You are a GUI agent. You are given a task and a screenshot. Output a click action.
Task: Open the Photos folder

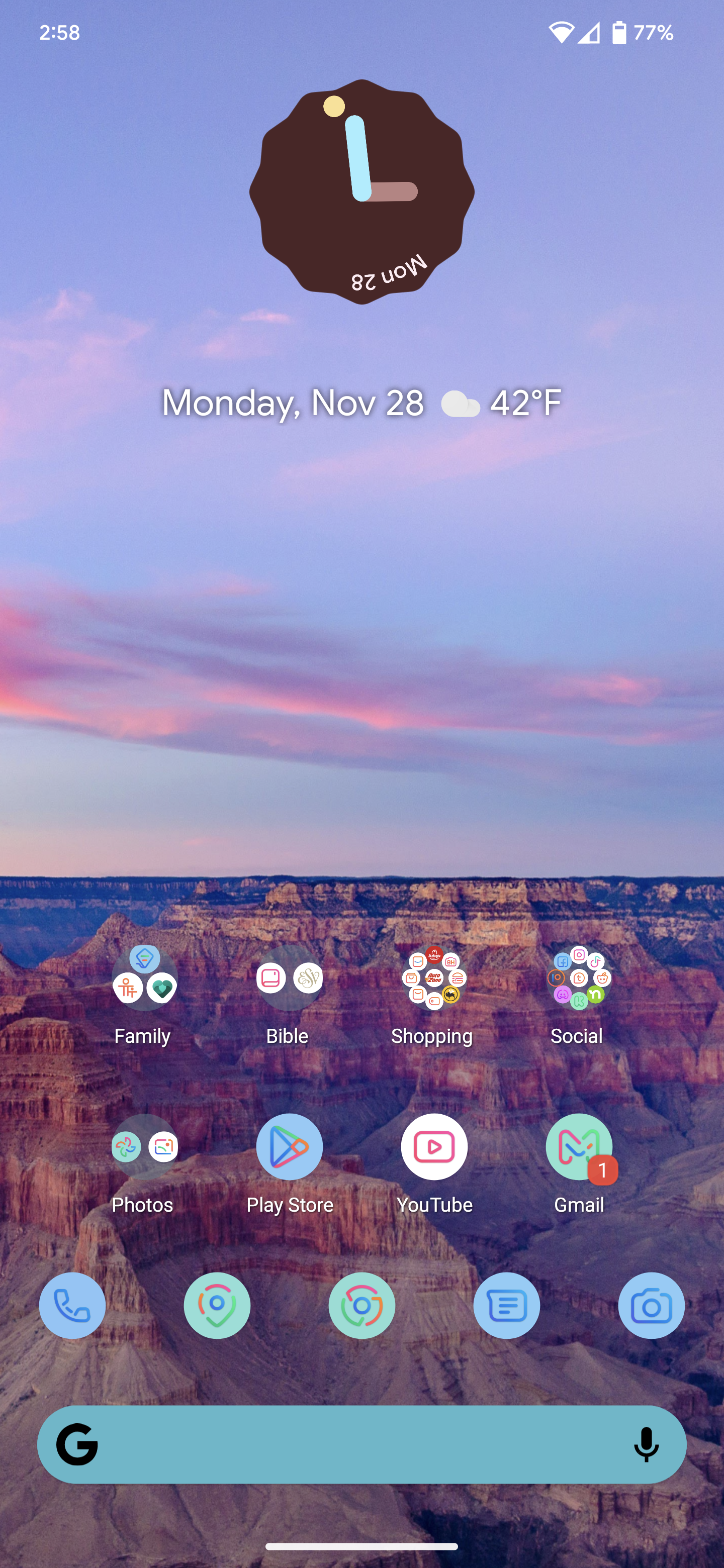[144, 1147]
